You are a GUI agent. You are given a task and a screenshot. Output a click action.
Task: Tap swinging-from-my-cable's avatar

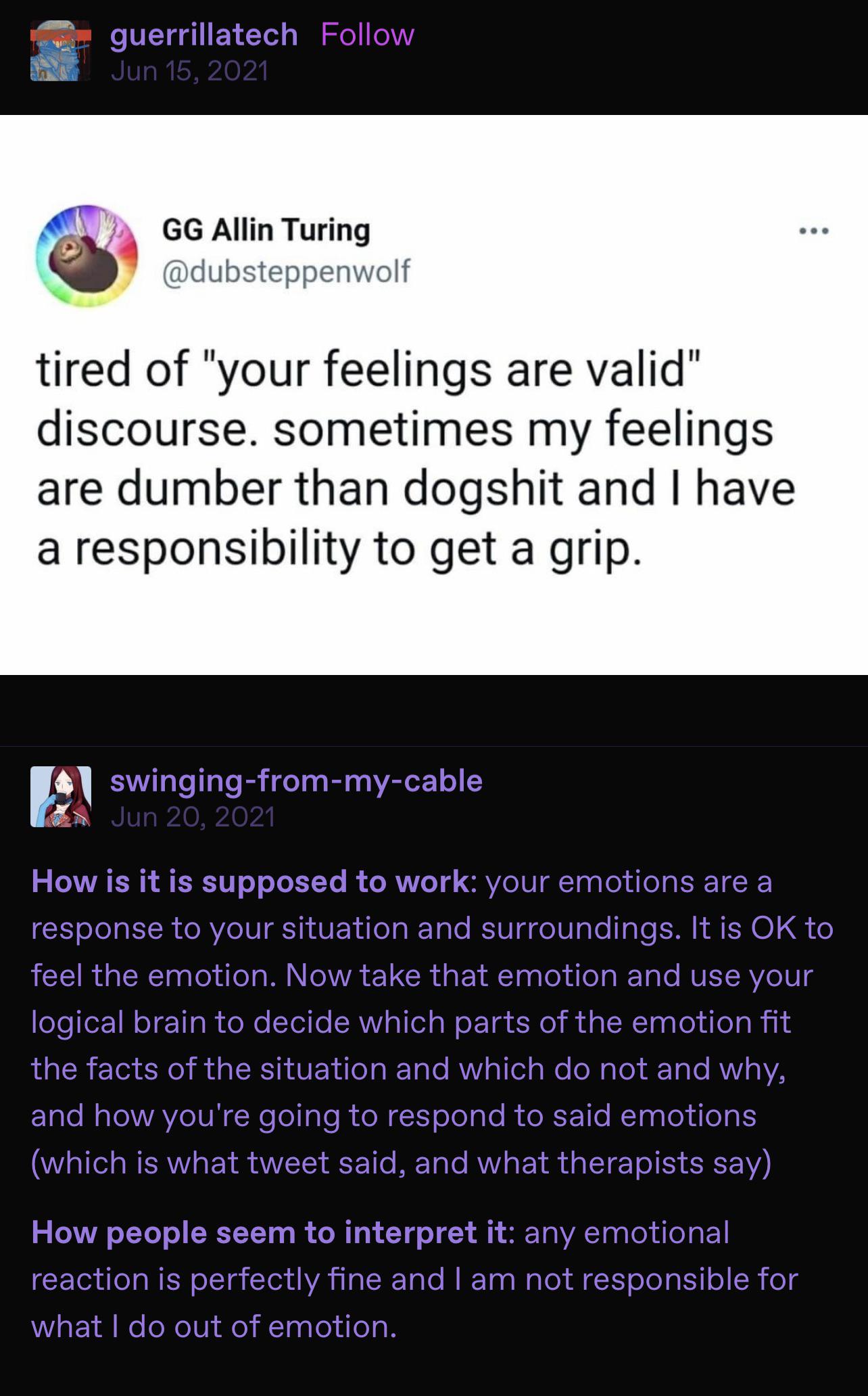tap(61, 797)
